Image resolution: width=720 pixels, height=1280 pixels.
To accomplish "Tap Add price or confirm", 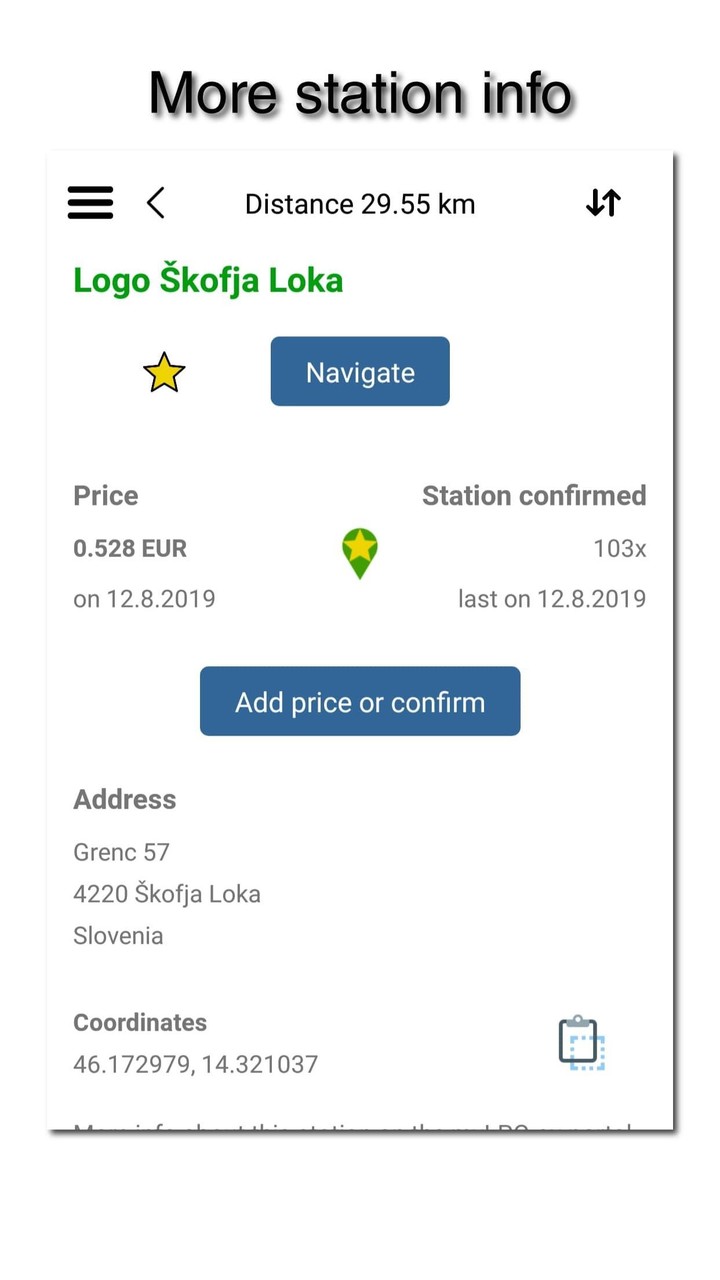I will pos(359,701).
